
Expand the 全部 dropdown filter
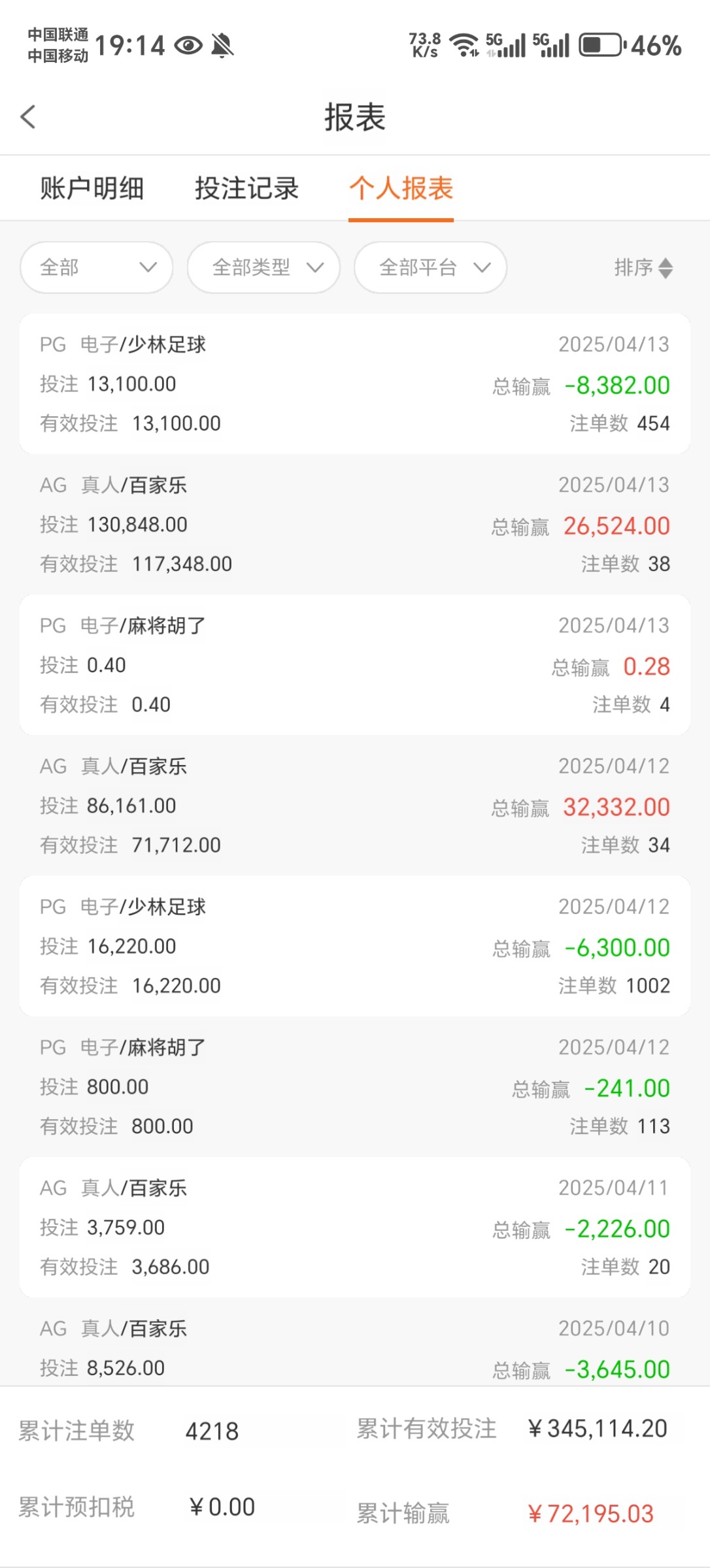click(97, 267)
